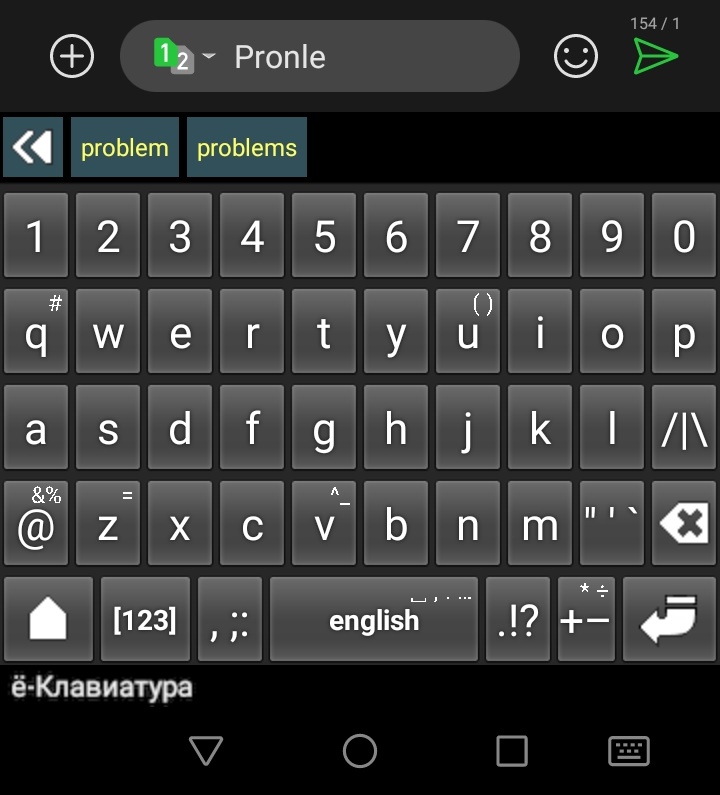Tap the enter return key
Image resolution: width=720 pixels, height=795 pixels.
tap(668, 620)
